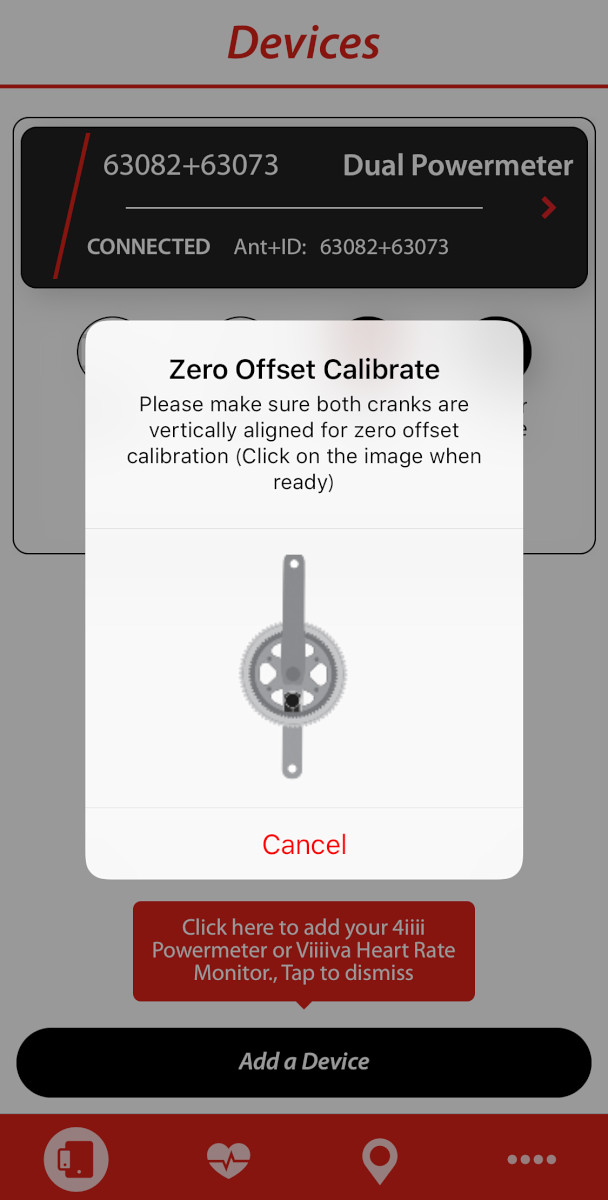Open the location pin tab

coord(379,1160)
